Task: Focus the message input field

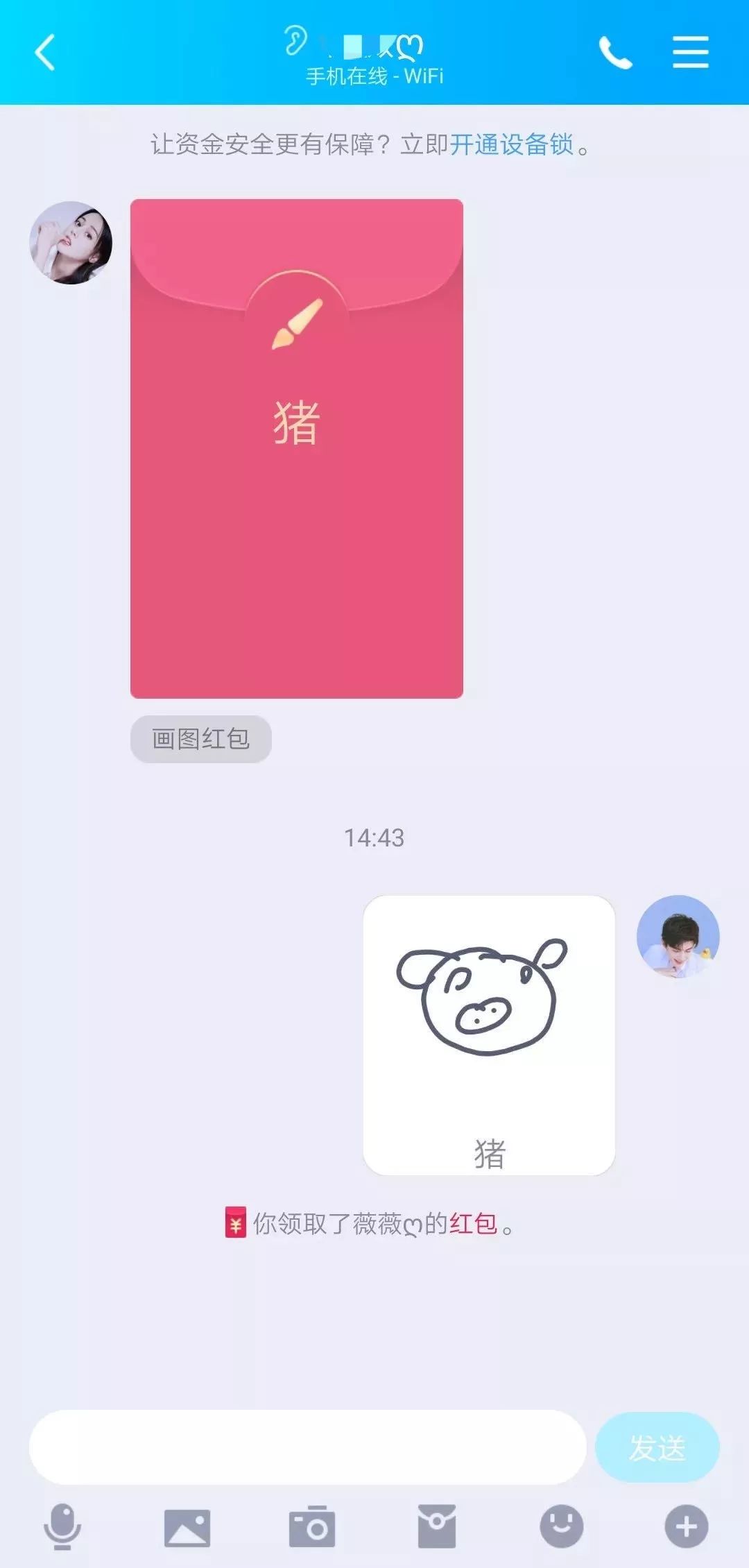Action: pyautogui.click(x=307, y=1447)
